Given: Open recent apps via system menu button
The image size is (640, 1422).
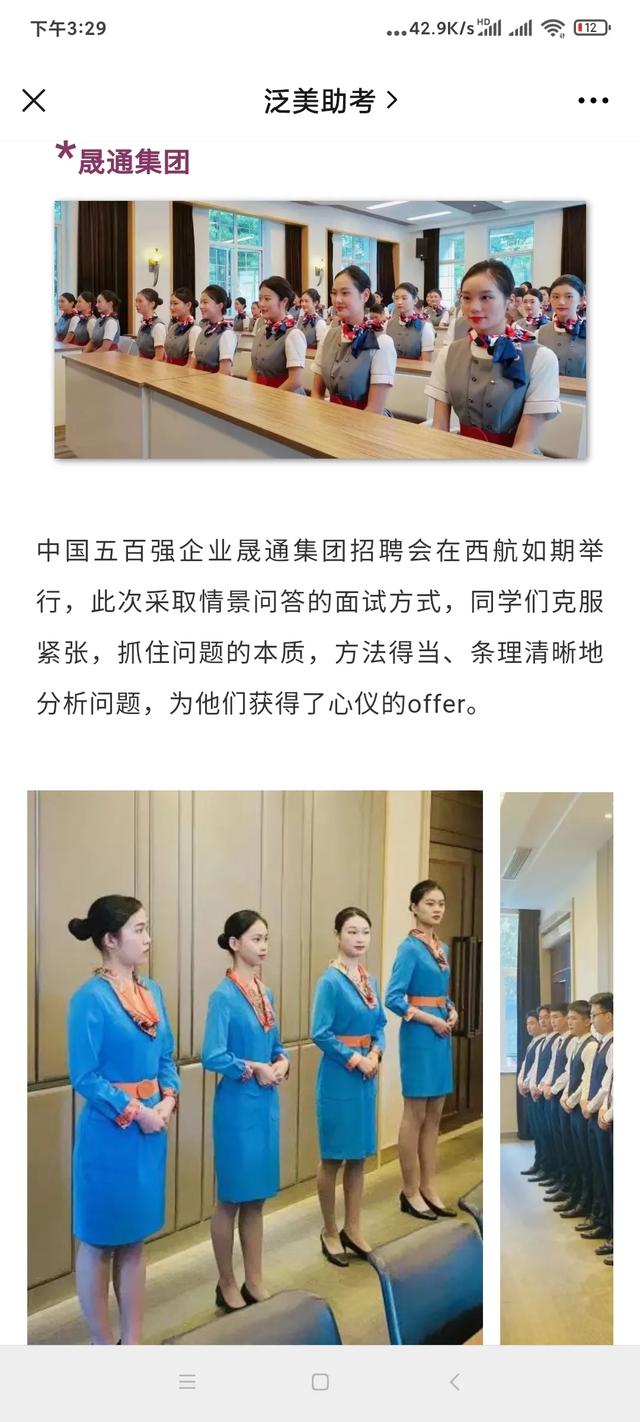Looking at the screenshot, I should tap(187, 1382).
